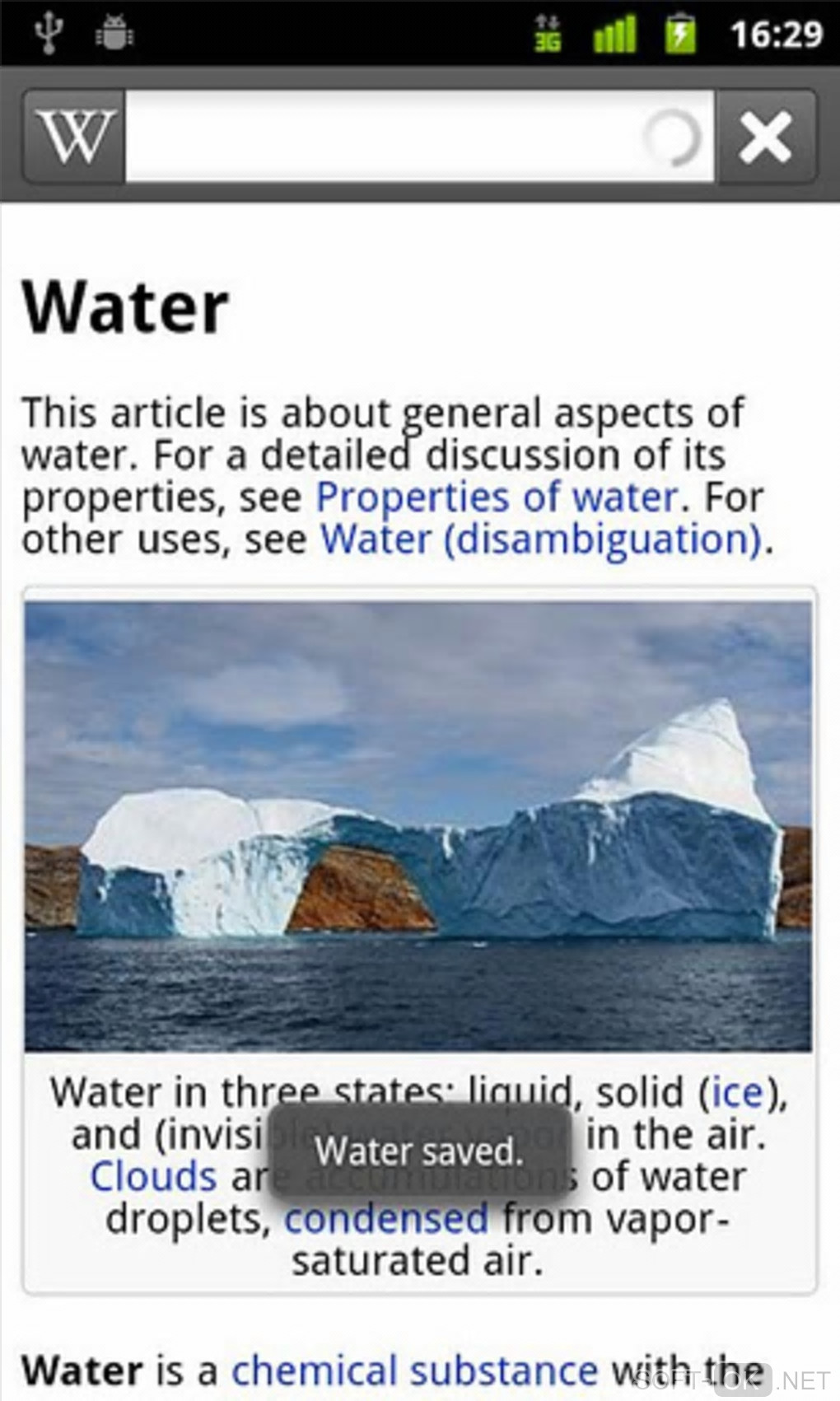
Task: Open the Properties of water link
Action: (x=497, y=497)
